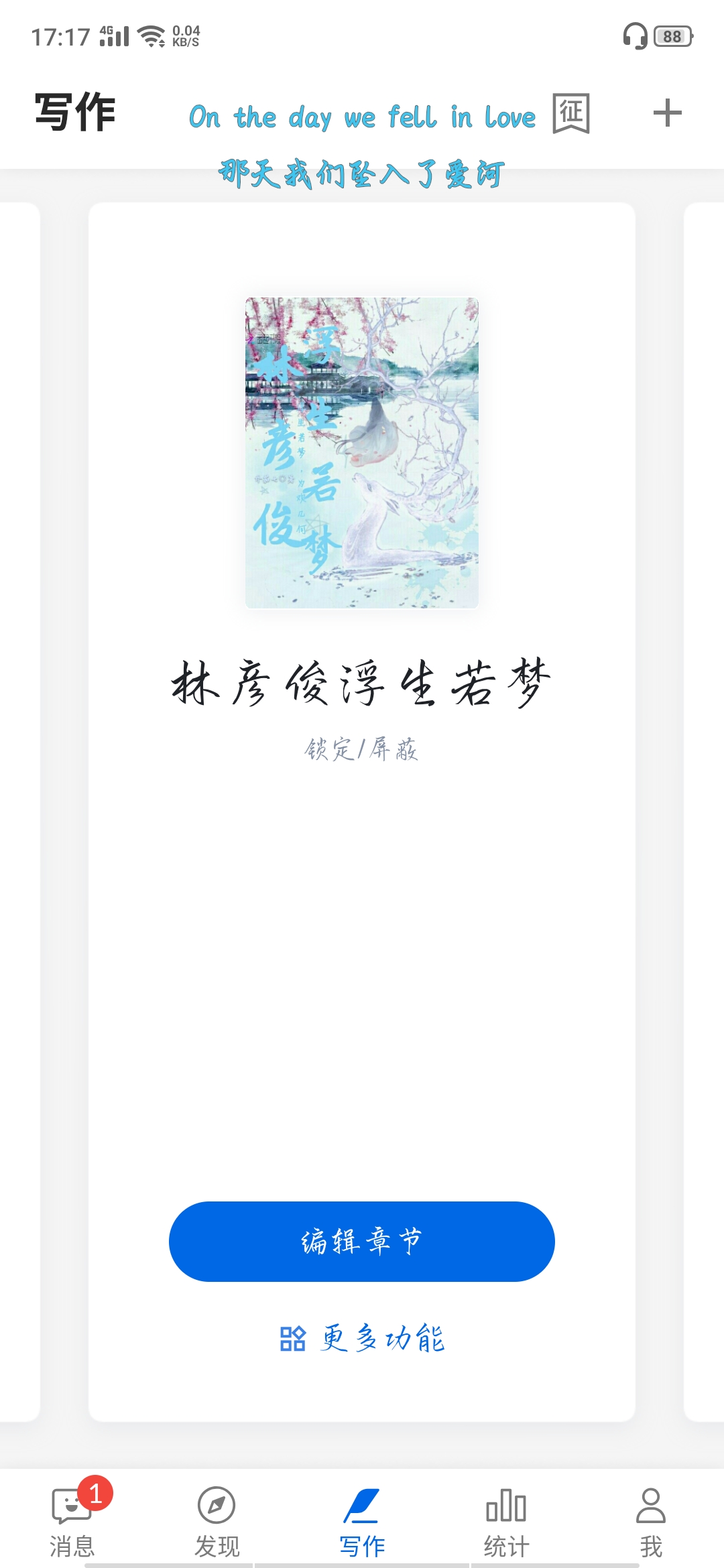Tap the 编辑章节 button
Viewport: 724px width, 1568px height.
(361, 1241)
